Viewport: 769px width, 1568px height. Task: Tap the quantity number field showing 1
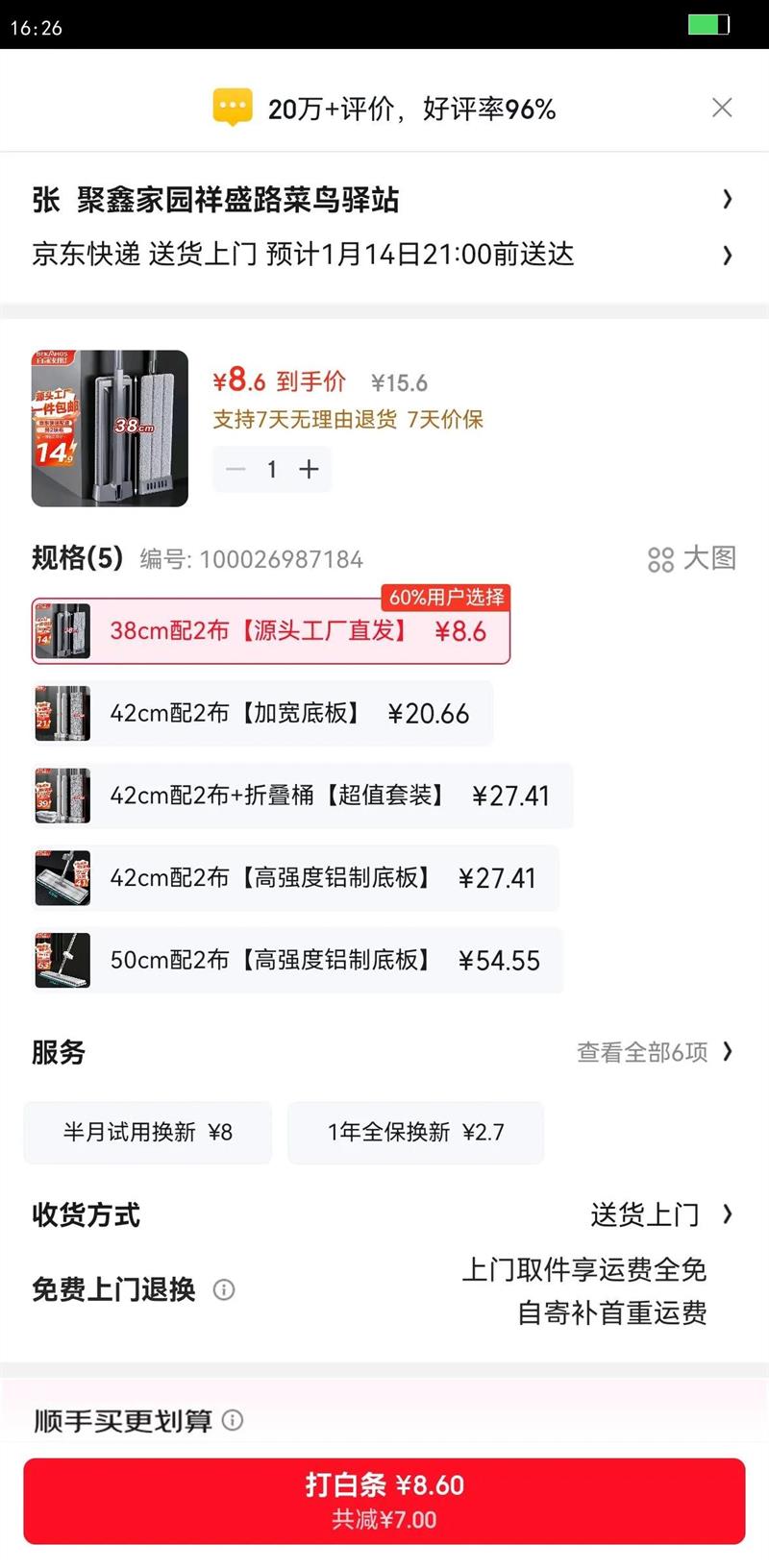pyautogui.click(x=272, y=470)
